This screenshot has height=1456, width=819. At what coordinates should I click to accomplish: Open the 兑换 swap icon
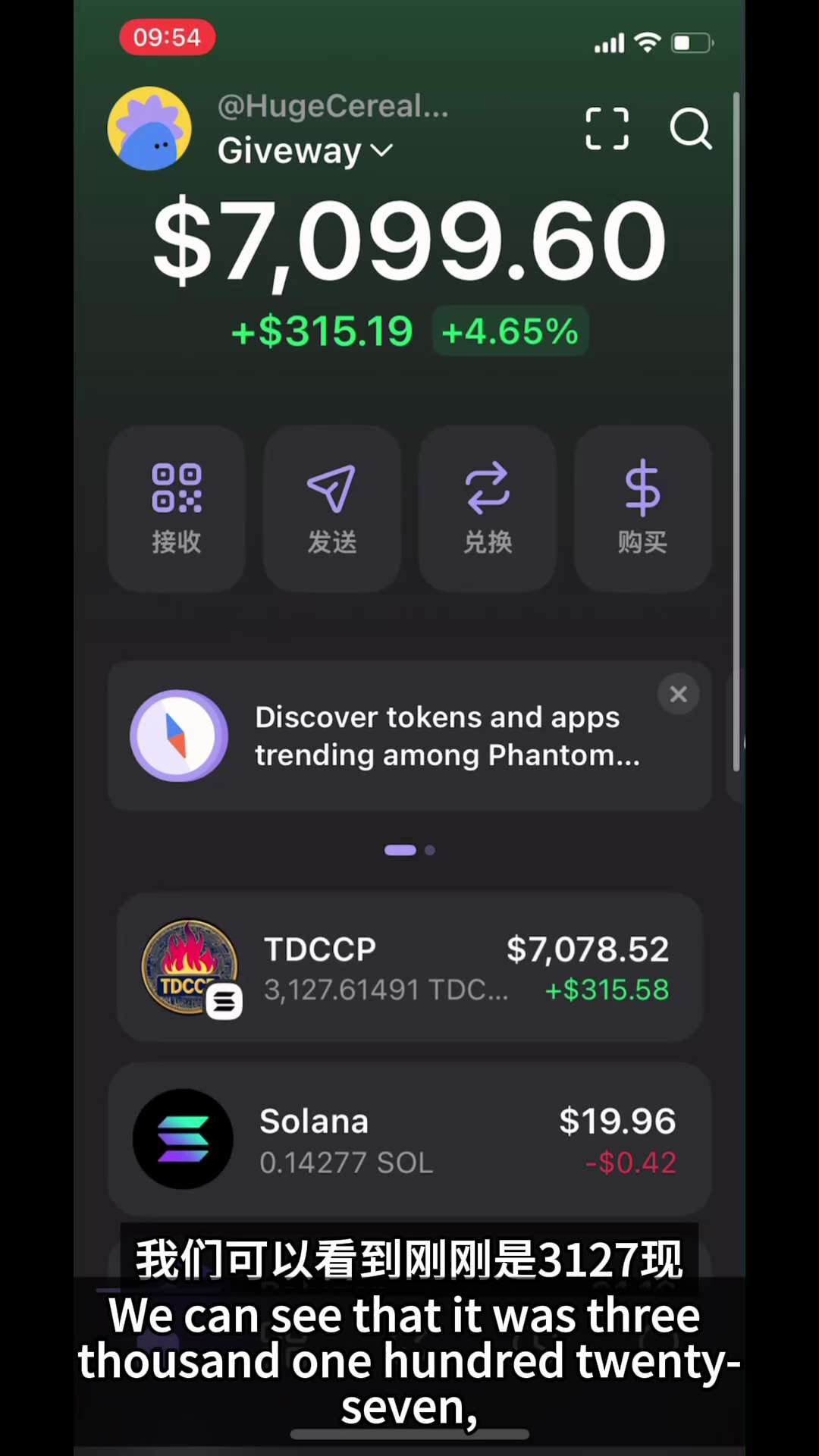click(488, 489)
